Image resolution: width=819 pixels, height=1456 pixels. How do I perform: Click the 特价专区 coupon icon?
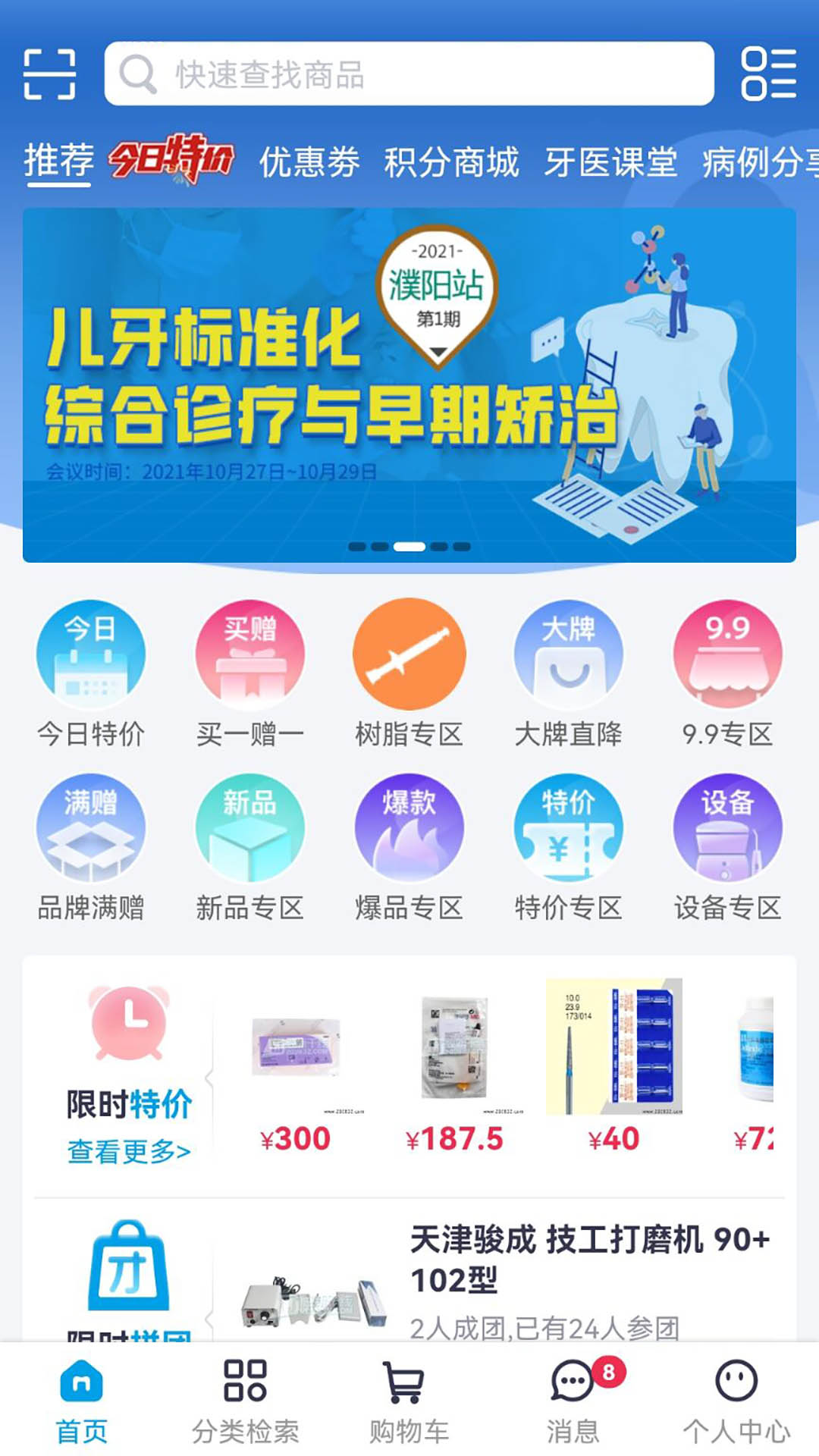[x=568, y=829]
